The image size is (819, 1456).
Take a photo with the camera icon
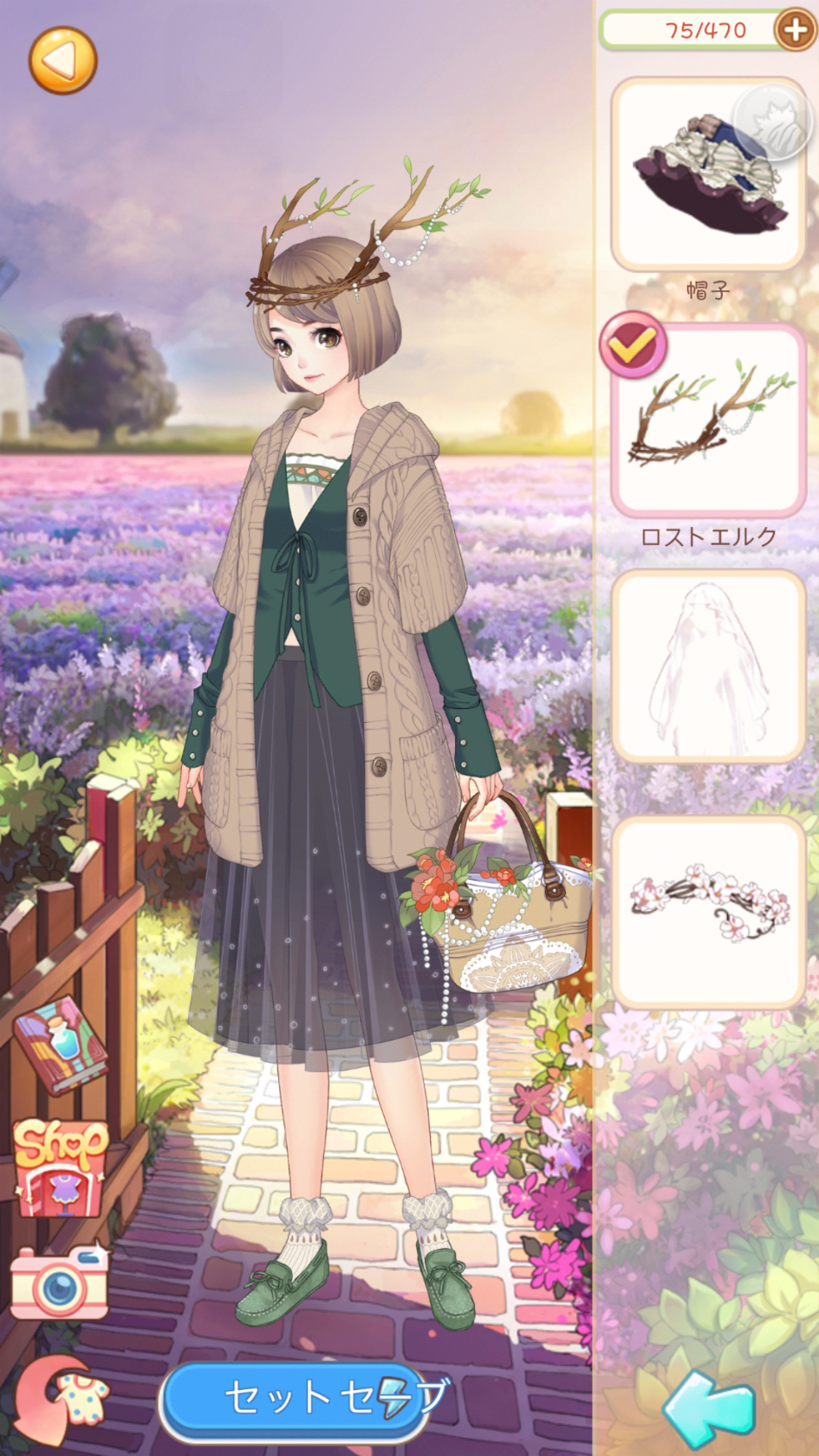click(x=59, y=1283)
